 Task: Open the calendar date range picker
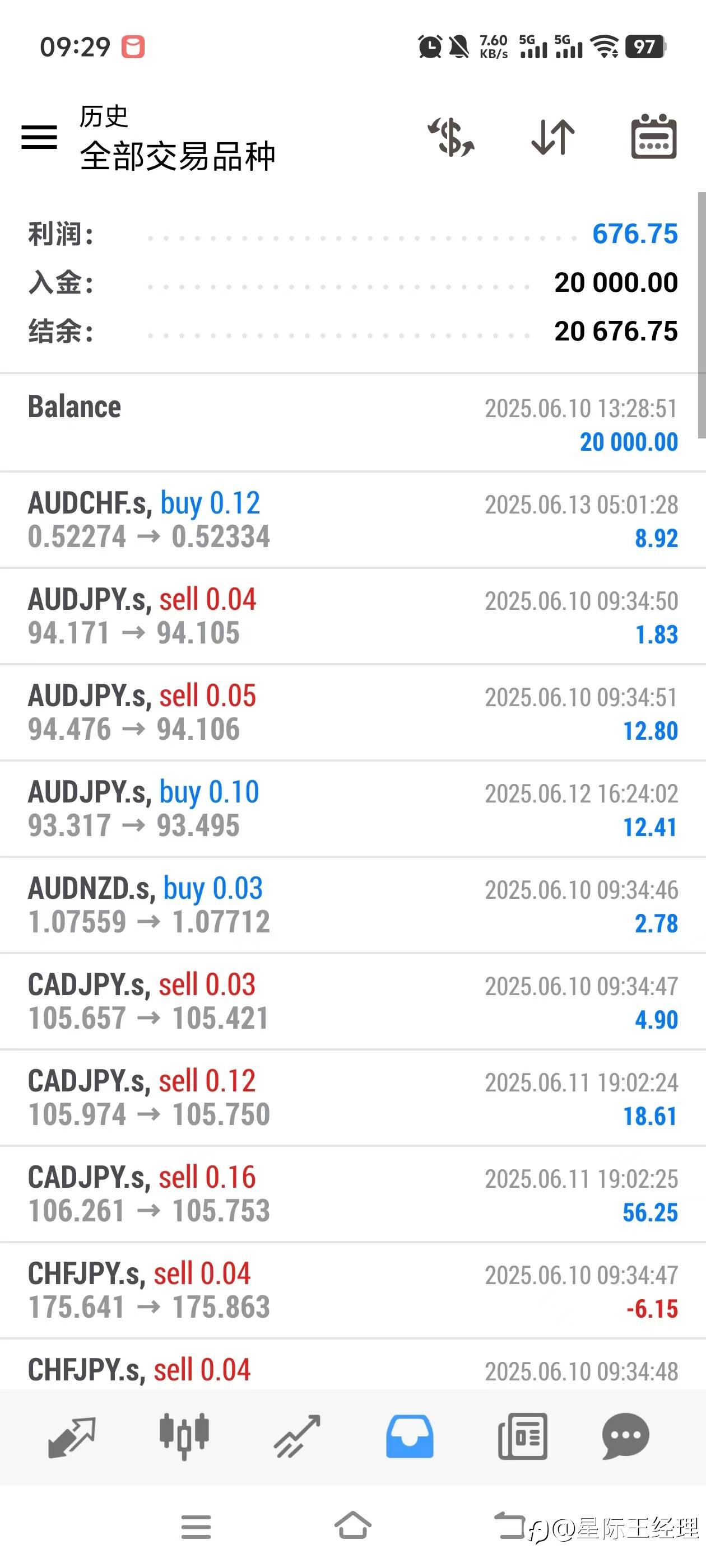[654, 136]
